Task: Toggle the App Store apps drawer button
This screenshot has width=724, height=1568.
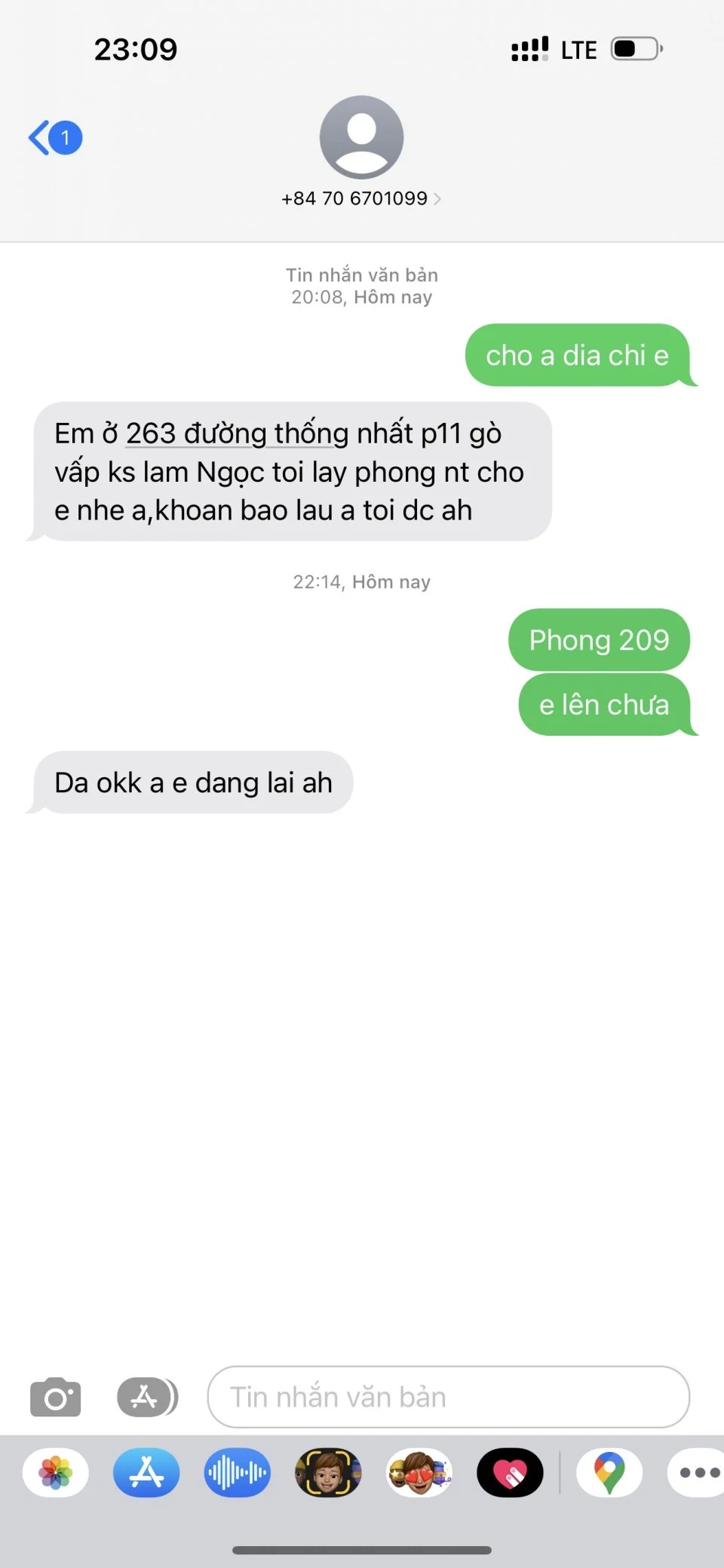Action: point(147,1397)
